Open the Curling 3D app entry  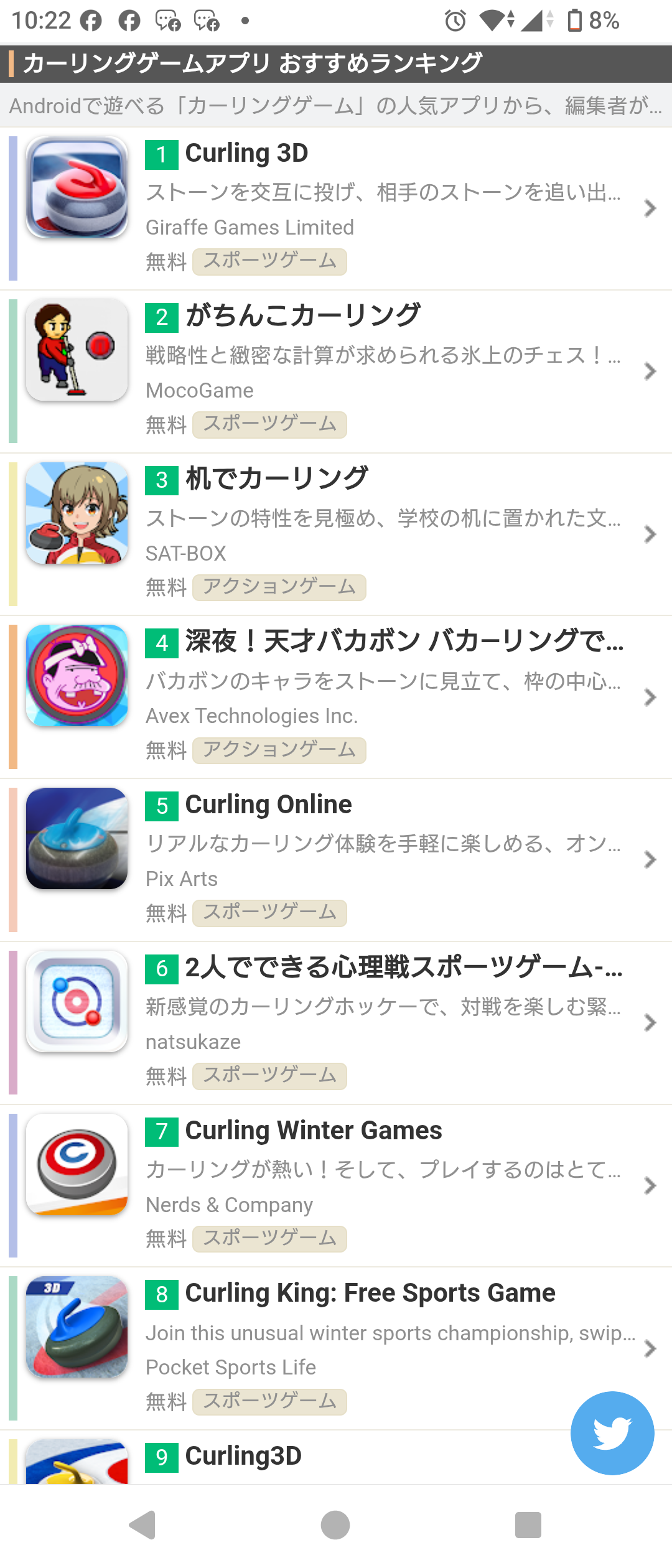pyautogui.click(x=336, y=208)
